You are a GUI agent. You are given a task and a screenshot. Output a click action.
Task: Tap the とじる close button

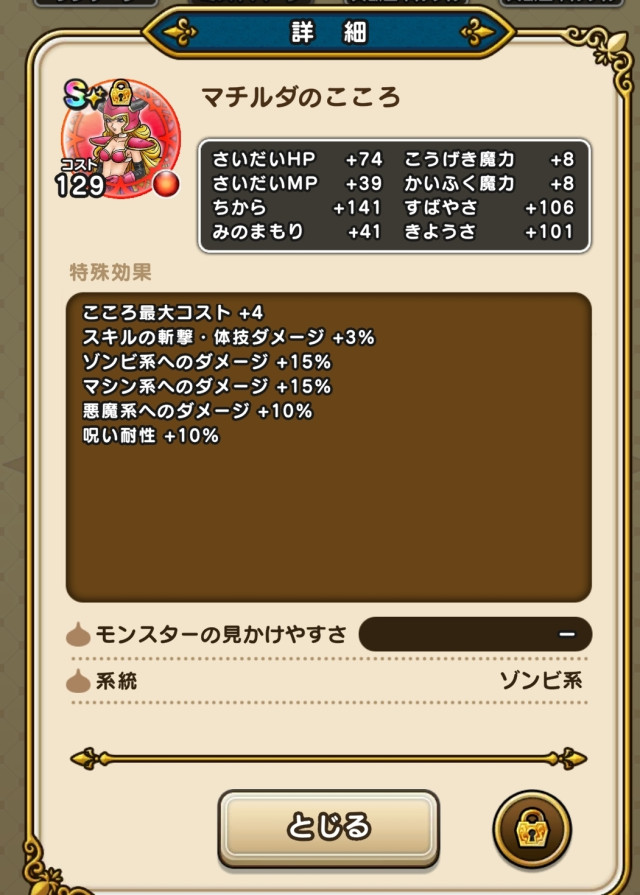point(328,826)
